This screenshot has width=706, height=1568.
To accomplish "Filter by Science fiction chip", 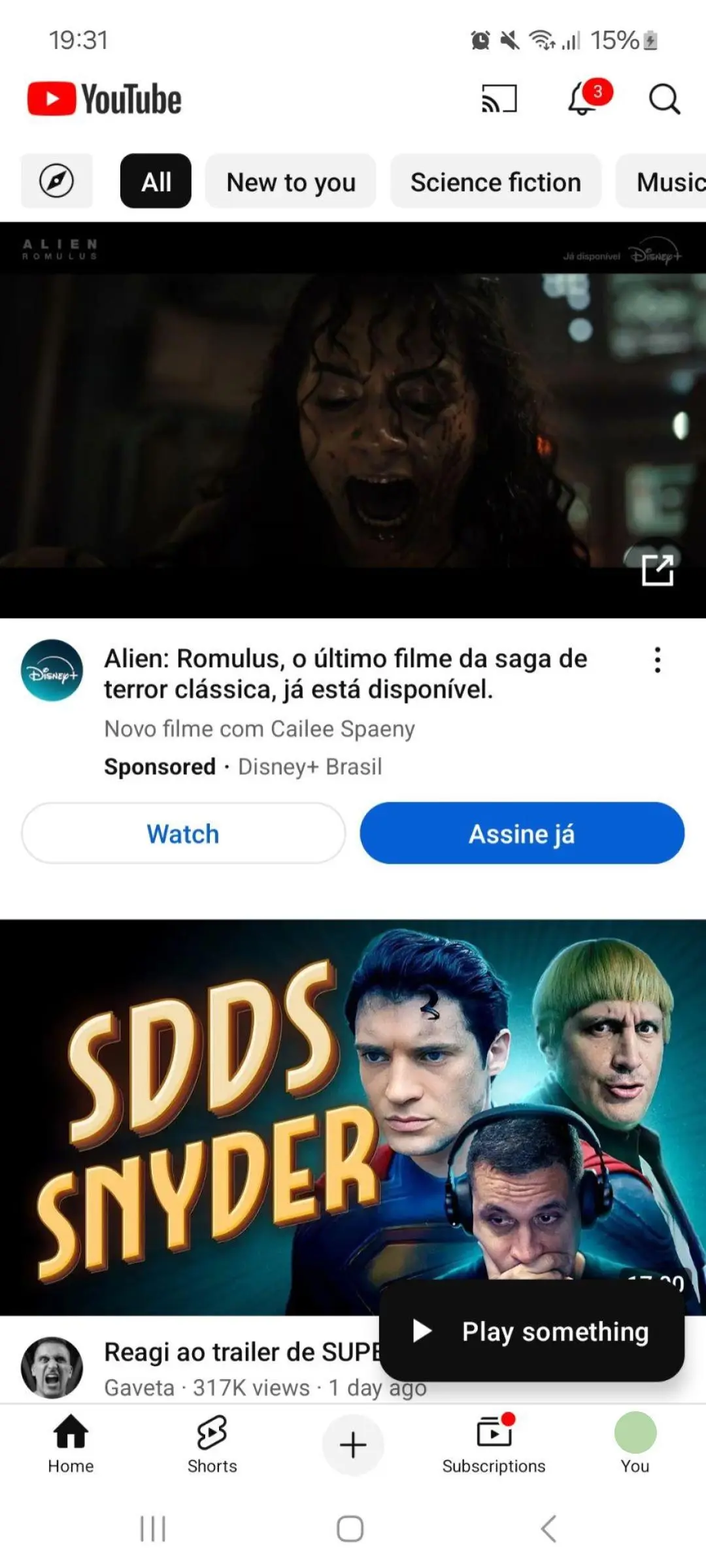I will (x=496, y=182).
